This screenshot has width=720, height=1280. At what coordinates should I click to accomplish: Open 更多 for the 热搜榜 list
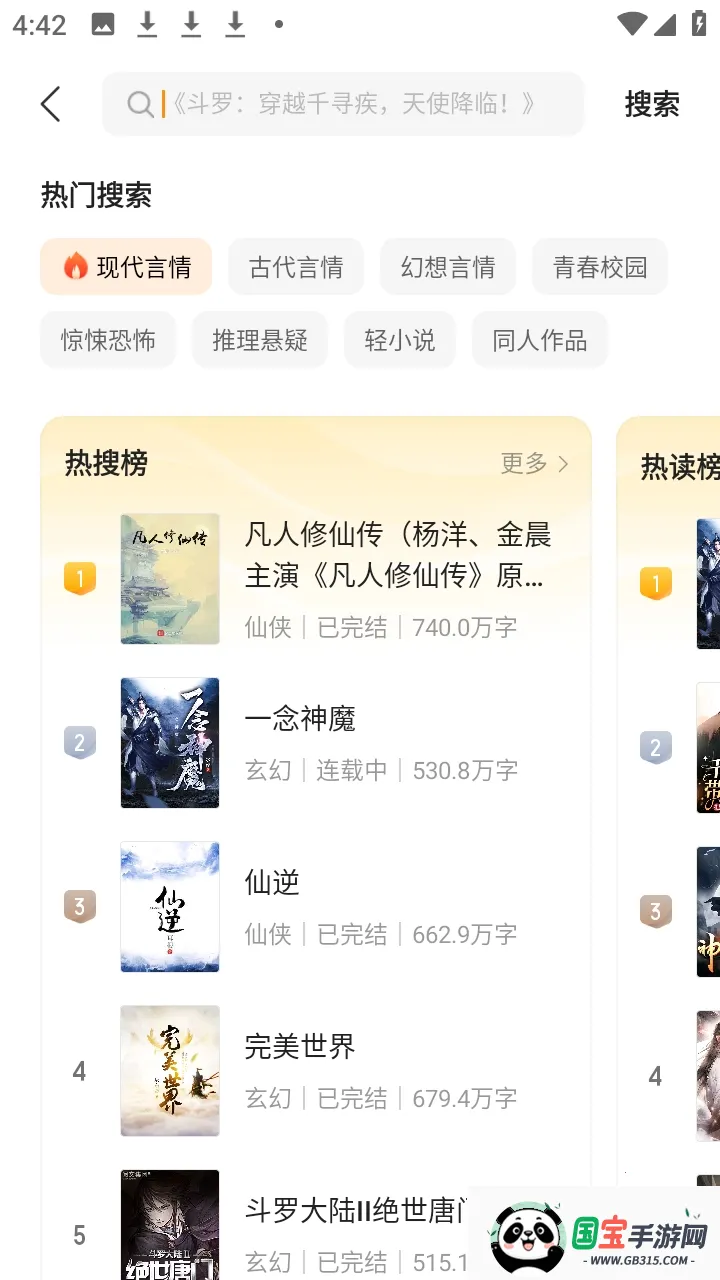(x=534, y=463)
